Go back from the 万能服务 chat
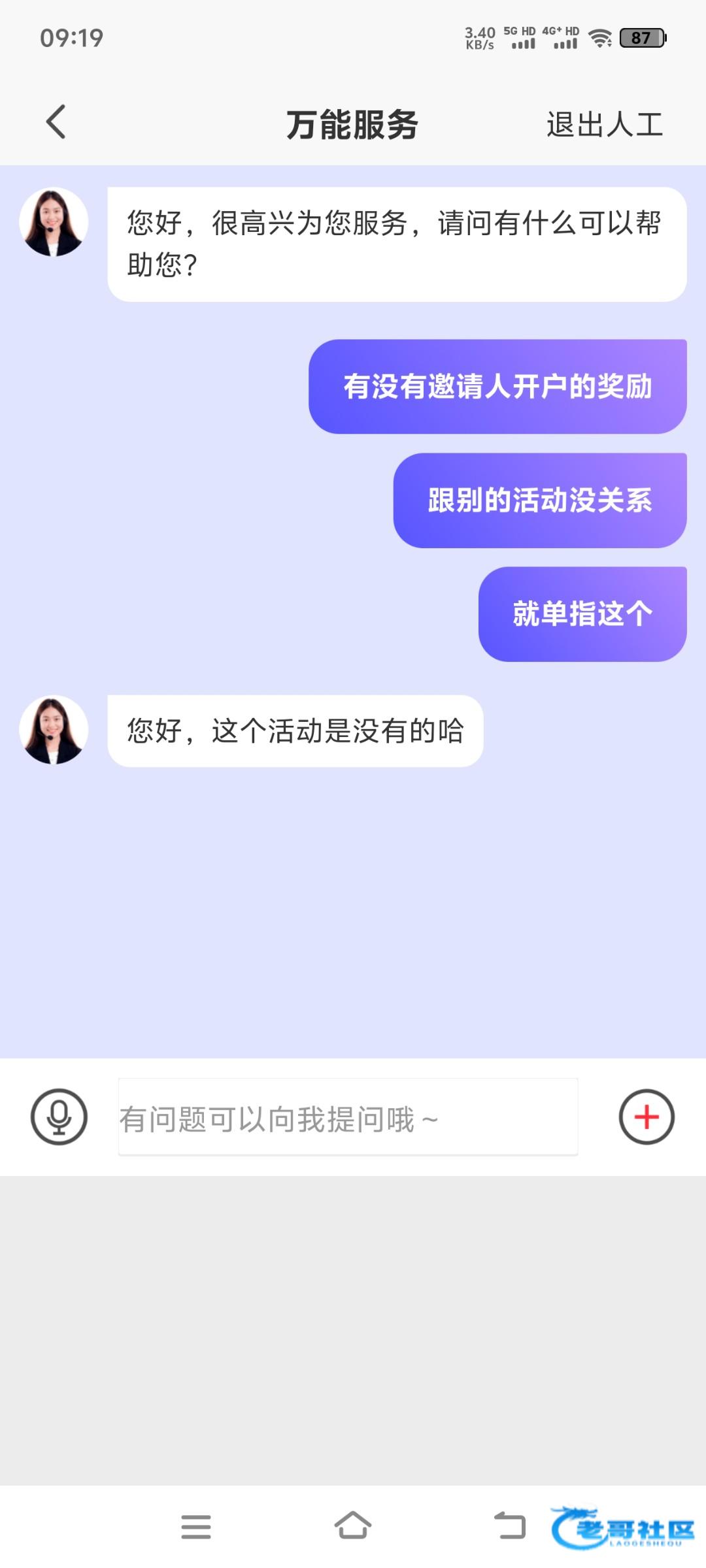This screenshot has width=706, height=1568. pos(56,122)
